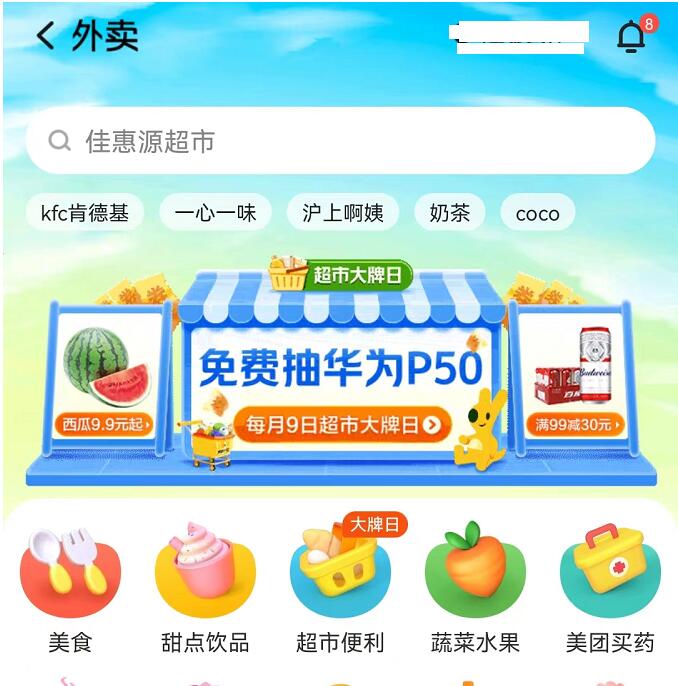The height and width of the screenshot is (686, 678).
Task: Select the 一心一味 suggestion chip
Action: (215, 213)
